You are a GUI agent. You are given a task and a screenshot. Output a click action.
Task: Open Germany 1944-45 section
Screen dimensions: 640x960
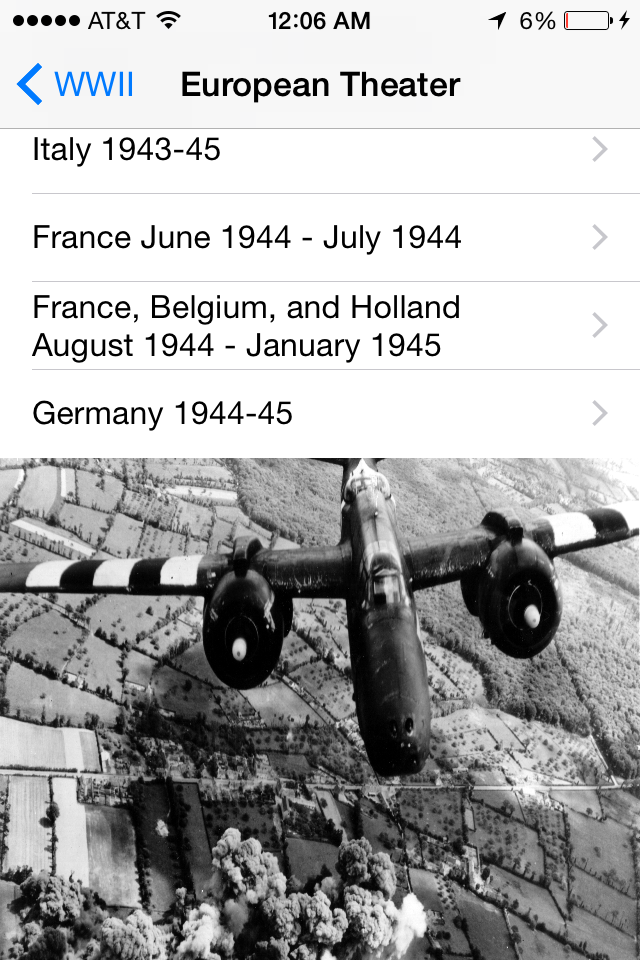click(x=320, y=413)
